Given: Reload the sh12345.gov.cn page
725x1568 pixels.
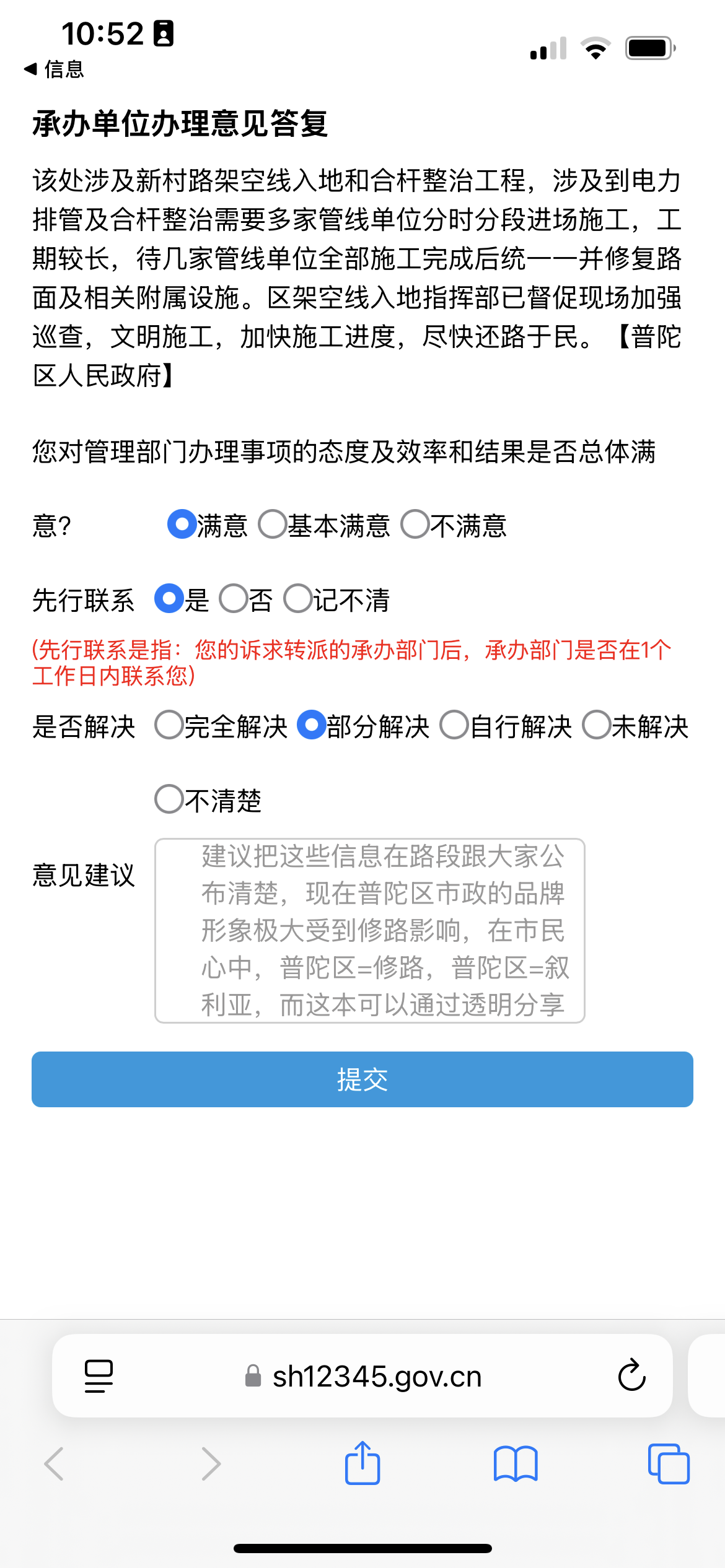Looking at the screenshot, I should coord(632,1375).
